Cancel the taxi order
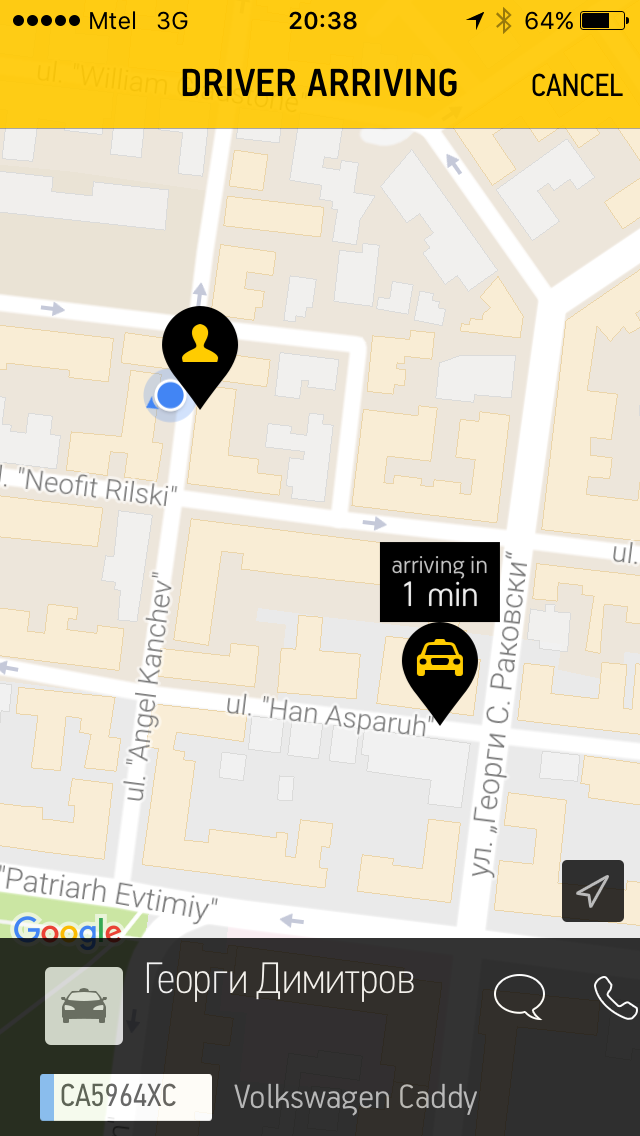 pyautogui.click(x=576, y=86)
